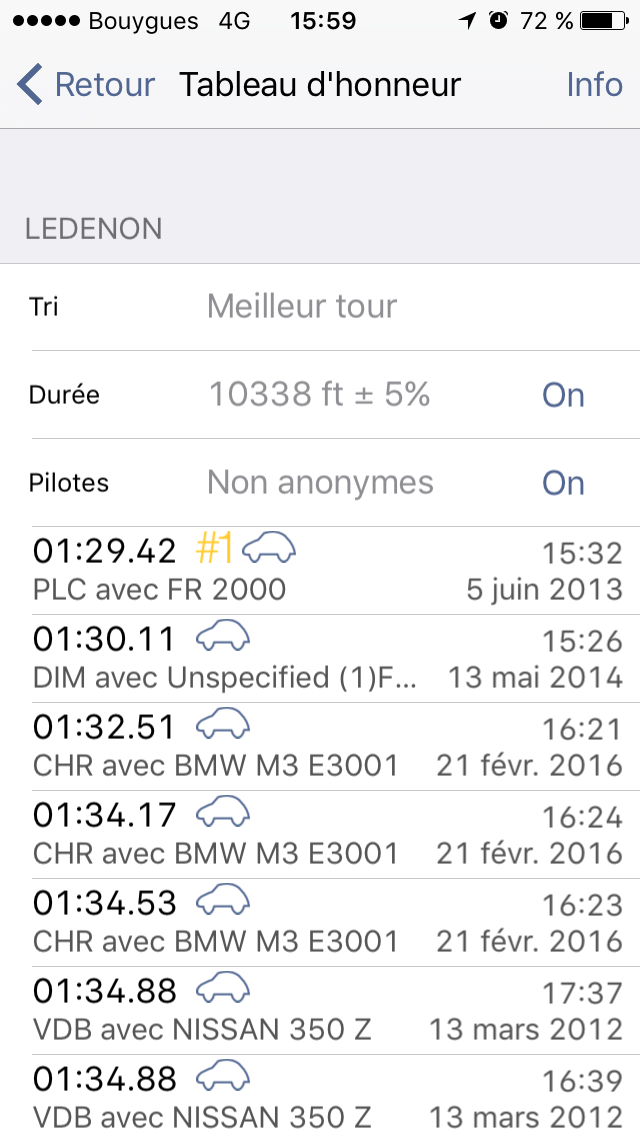The height and width of the screenshot is (1136, 640).
Task: Open the 01:29.42 lap by PLC
Action: click(320, 570)
